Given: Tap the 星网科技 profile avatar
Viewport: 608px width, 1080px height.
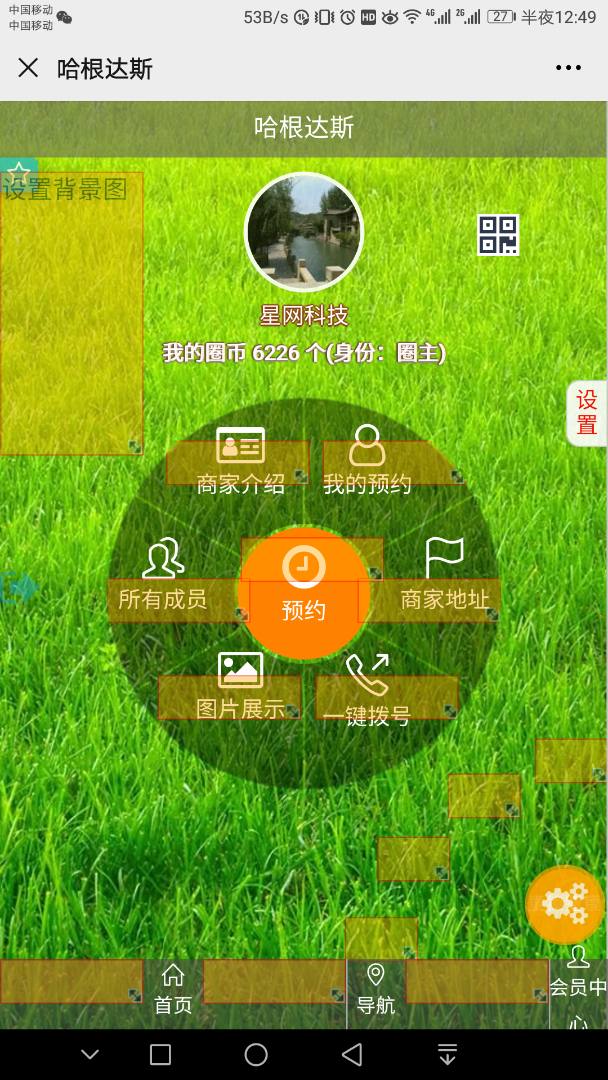Looking at the screenshot, I should 303,232.
